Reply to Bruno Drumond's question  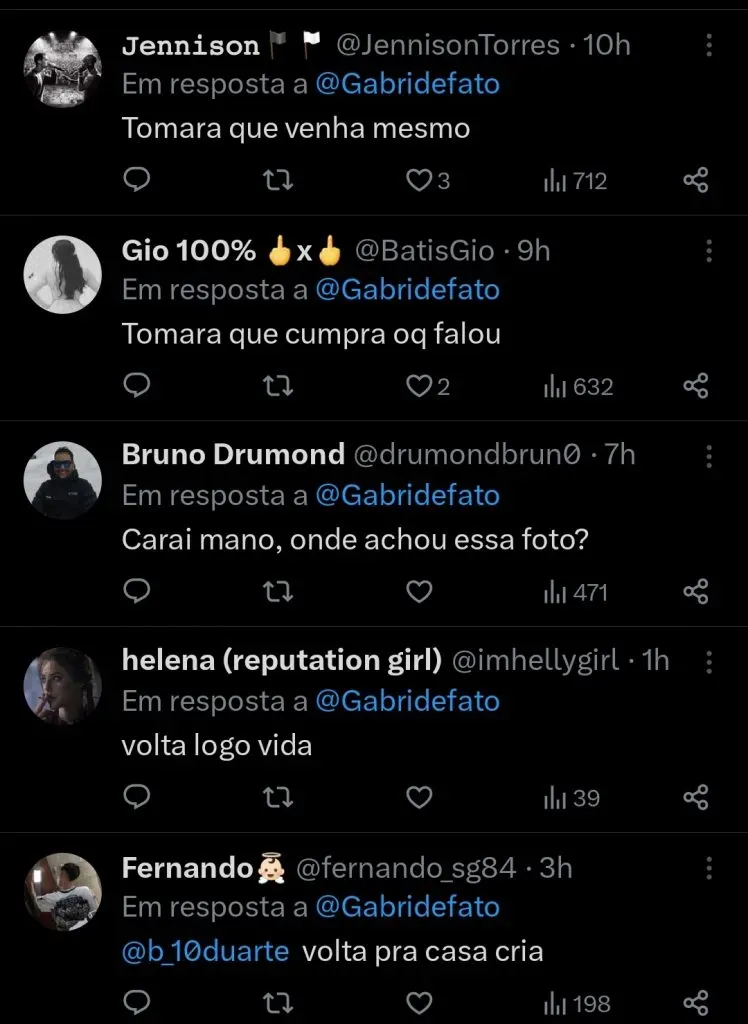coord(136,592)
